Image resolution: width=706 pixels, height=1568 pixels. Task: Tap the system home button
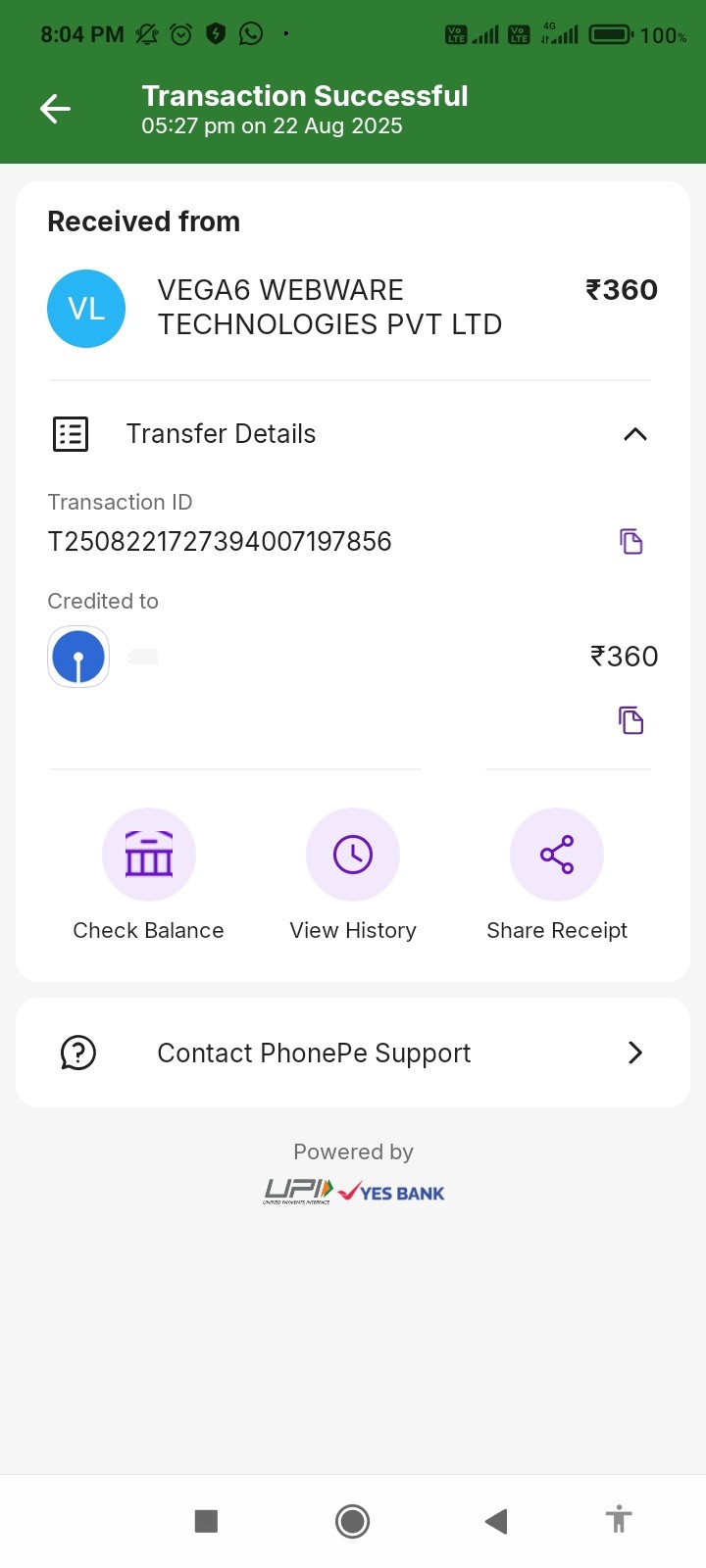tap(352, 1521)
